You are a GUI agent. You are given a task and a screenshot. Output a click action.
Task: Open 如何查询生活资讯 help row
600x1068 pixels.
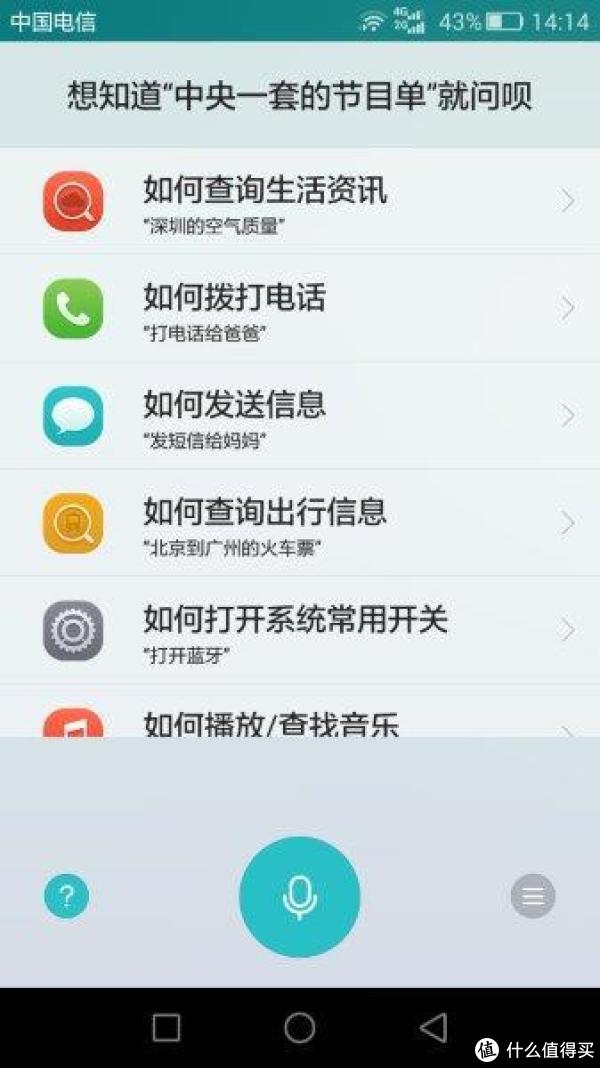300,200
